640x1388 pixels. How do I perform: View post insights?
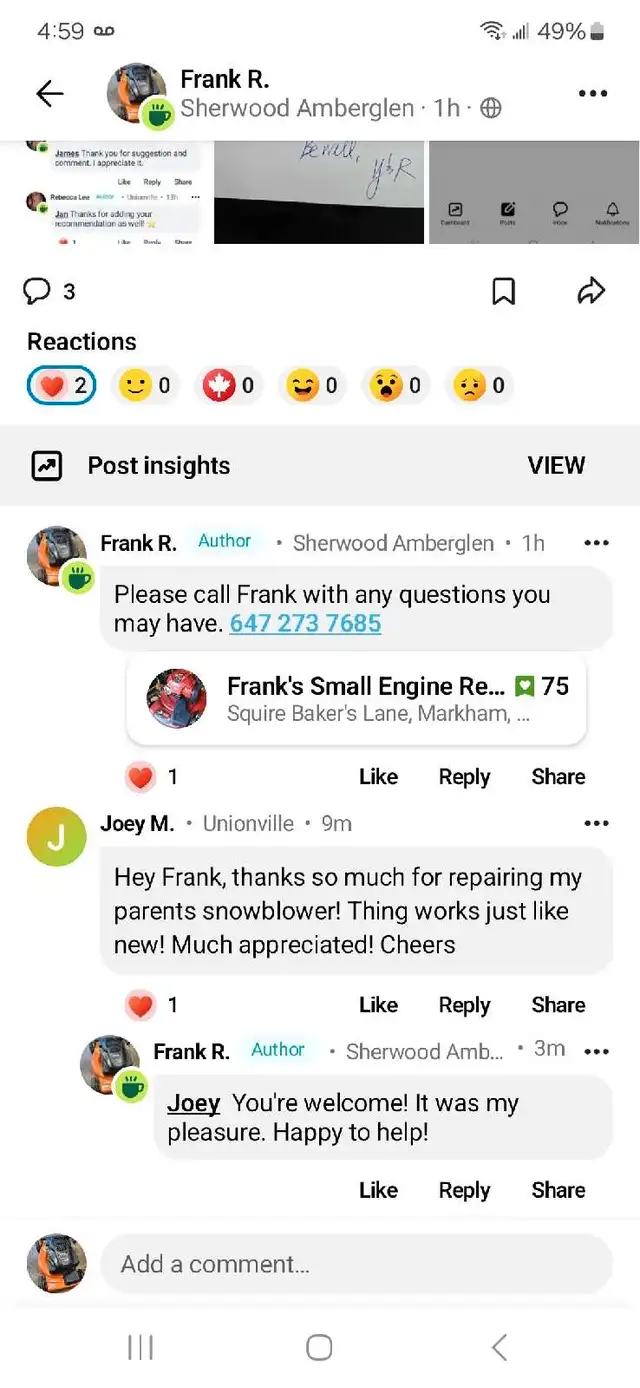(x=557, y=465)
